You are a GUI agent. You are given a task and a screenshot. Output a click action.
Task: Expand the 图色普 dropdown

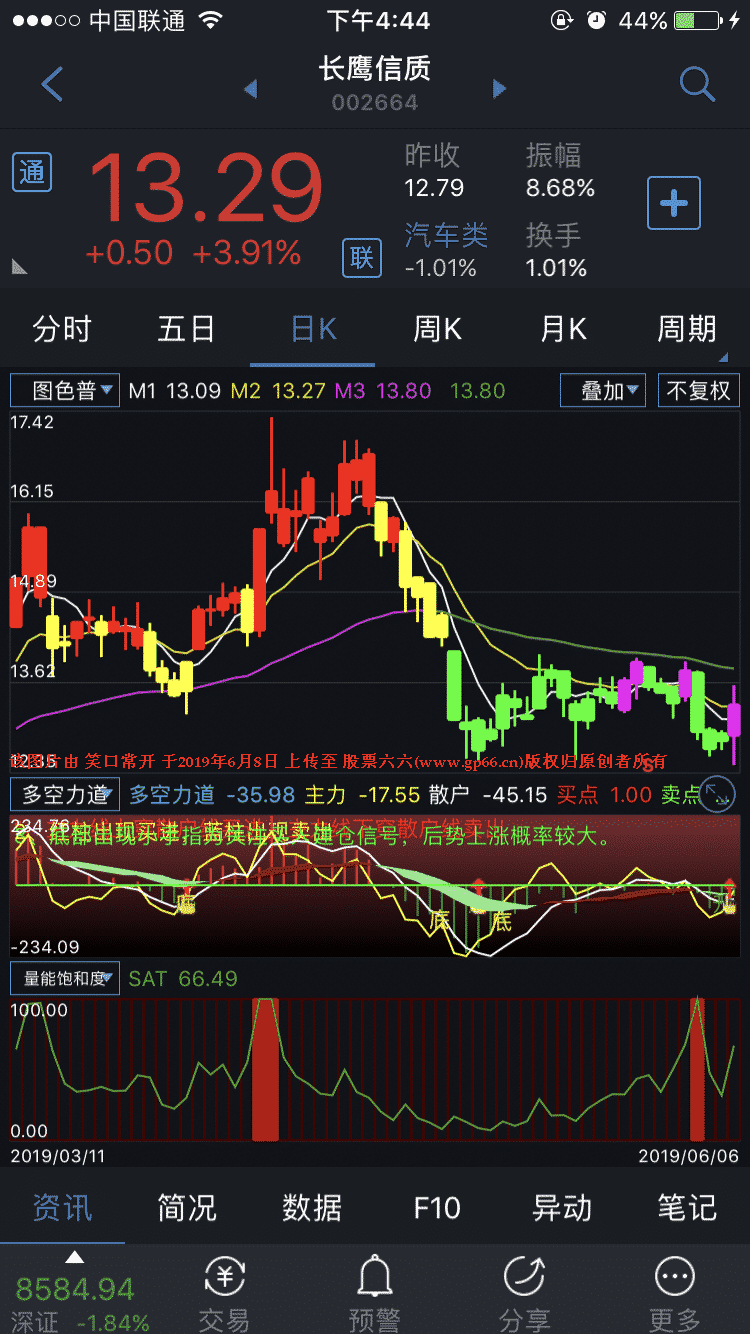(x=65, y=390)
